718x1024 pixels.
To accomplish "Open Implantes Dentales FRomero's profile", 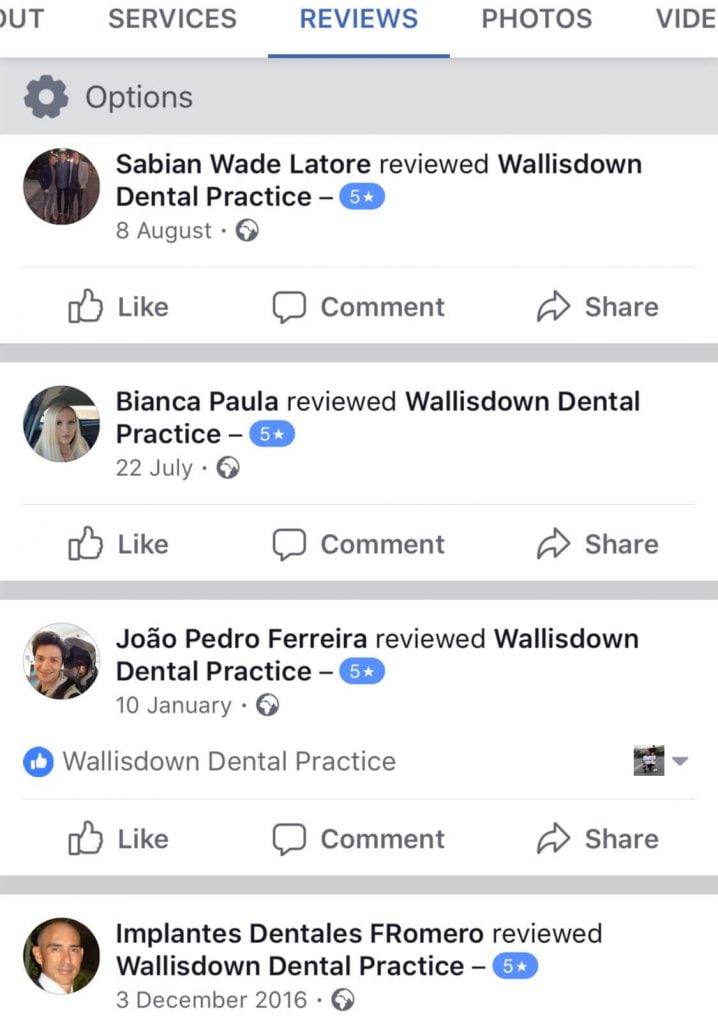I will pyautogui.click(x=299, y=934).
